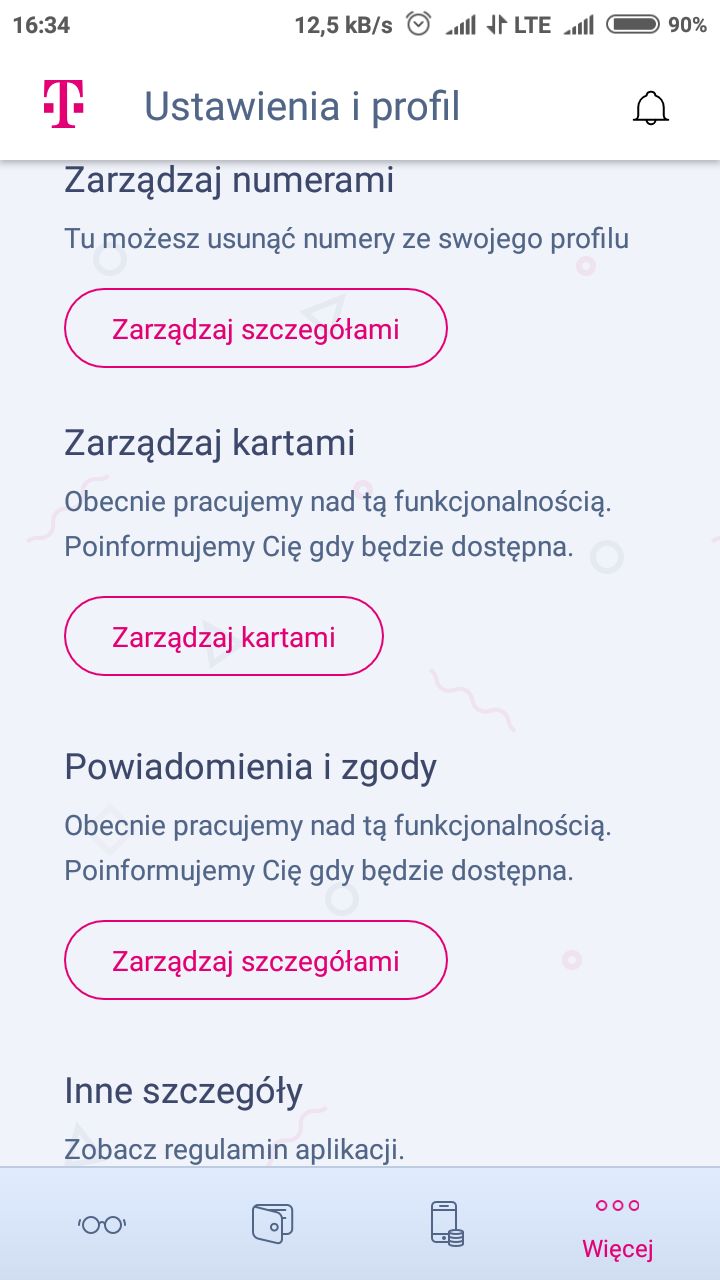Viewport: 720px width, 1280px height.
Task: Open the wallet tab
Action: pyautogui.click(x=272, y=1224)
